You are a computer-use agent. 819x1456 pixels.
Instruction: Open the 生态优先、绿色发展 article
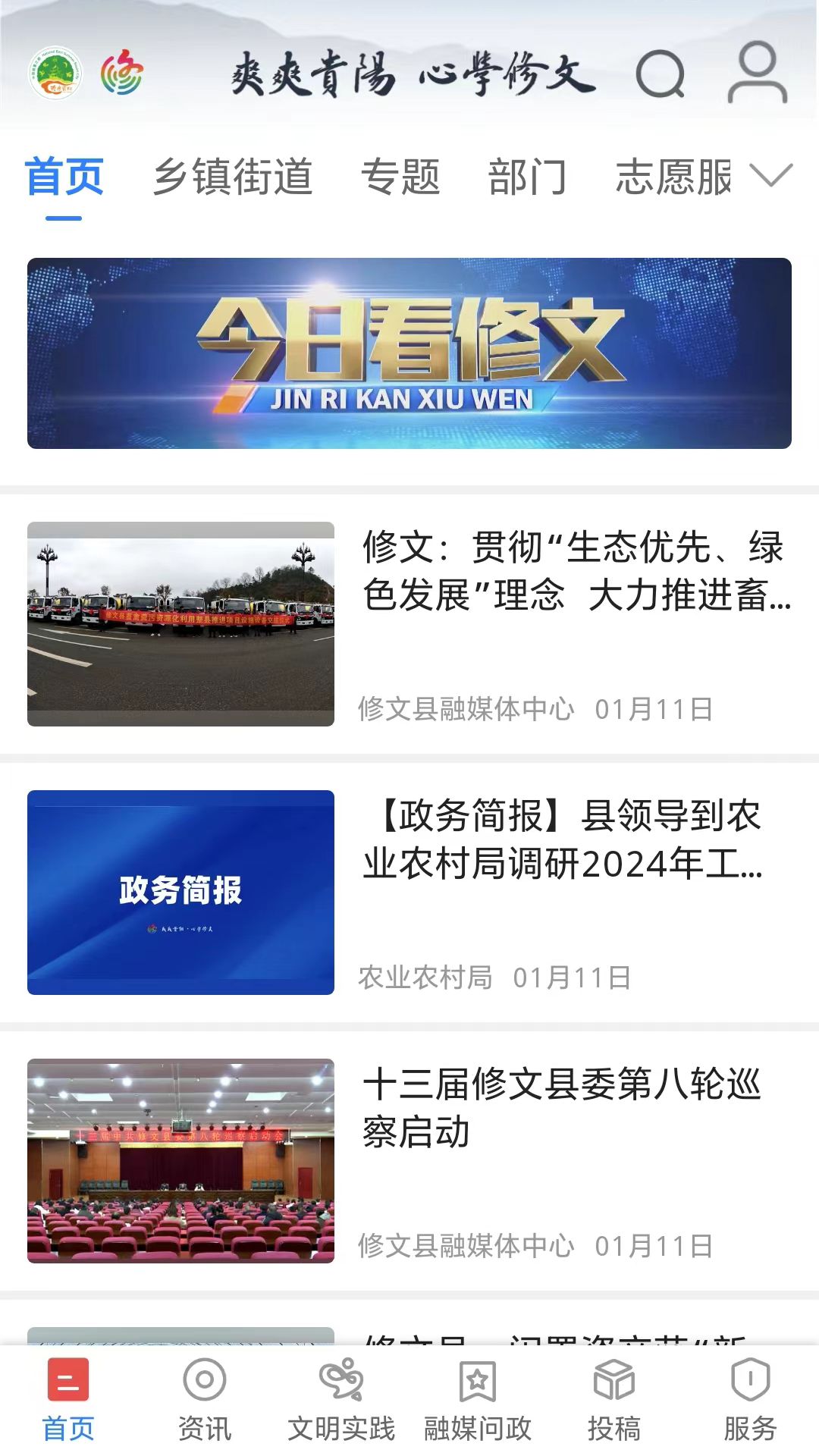coord(575,571)
